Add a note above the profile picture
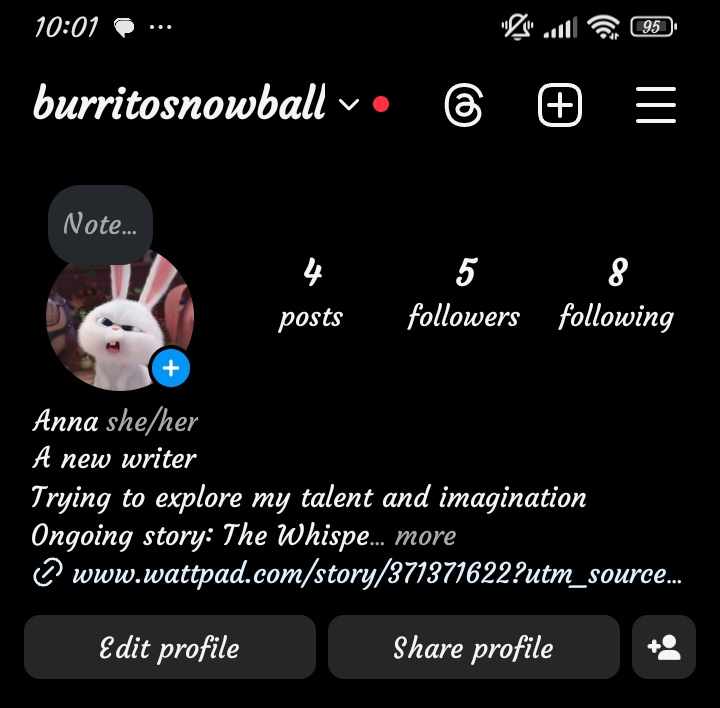 click(100, 224)
